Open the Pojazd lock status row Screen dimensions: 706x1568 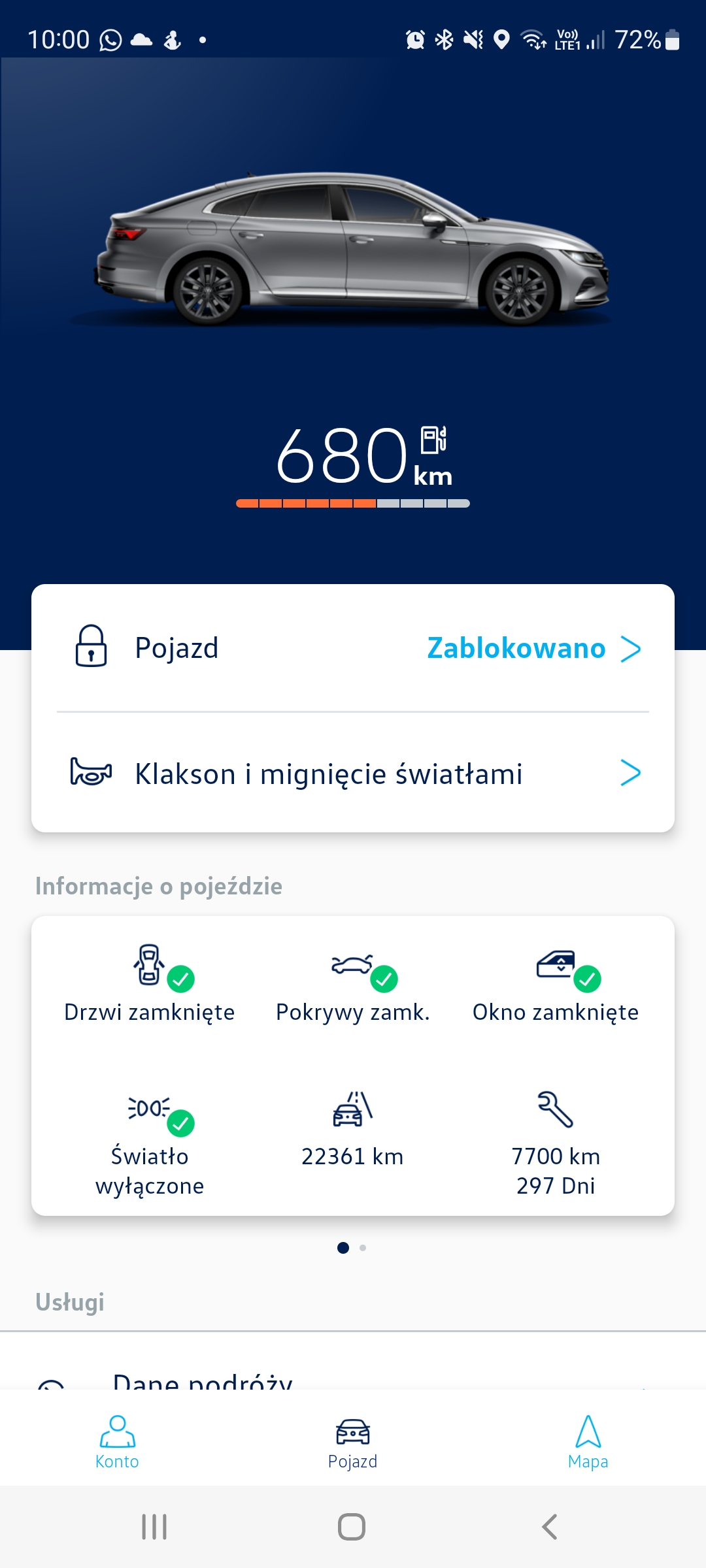point(353,648)
